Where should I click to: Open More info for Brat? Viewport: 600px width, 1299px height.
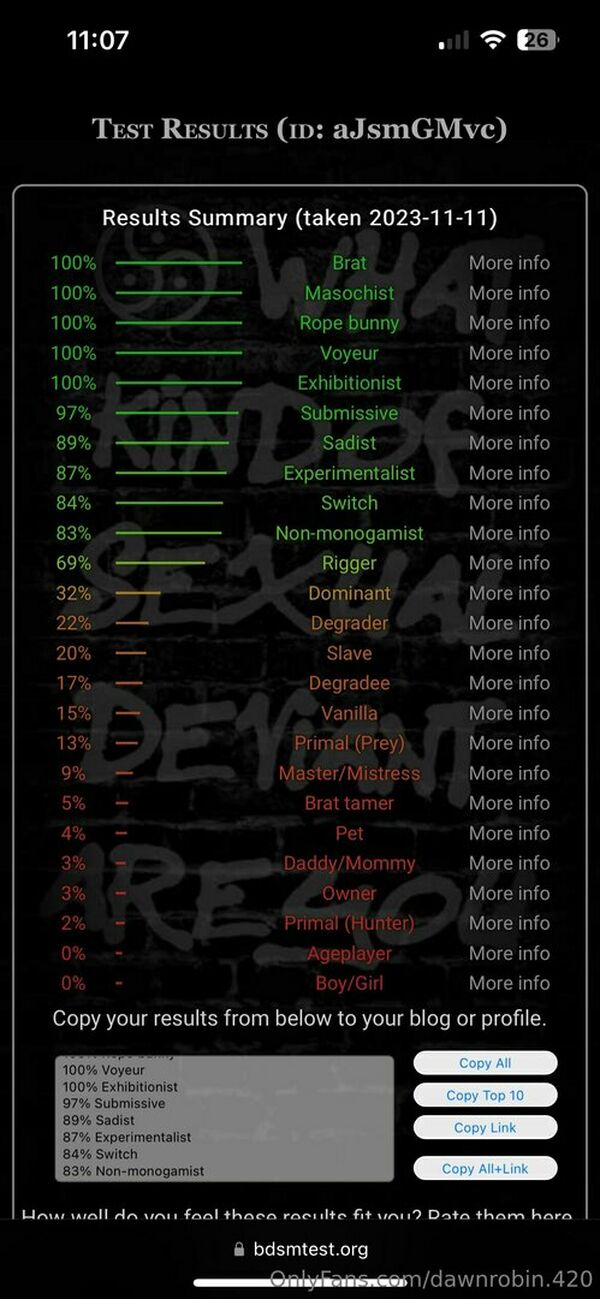click(509, 263)
